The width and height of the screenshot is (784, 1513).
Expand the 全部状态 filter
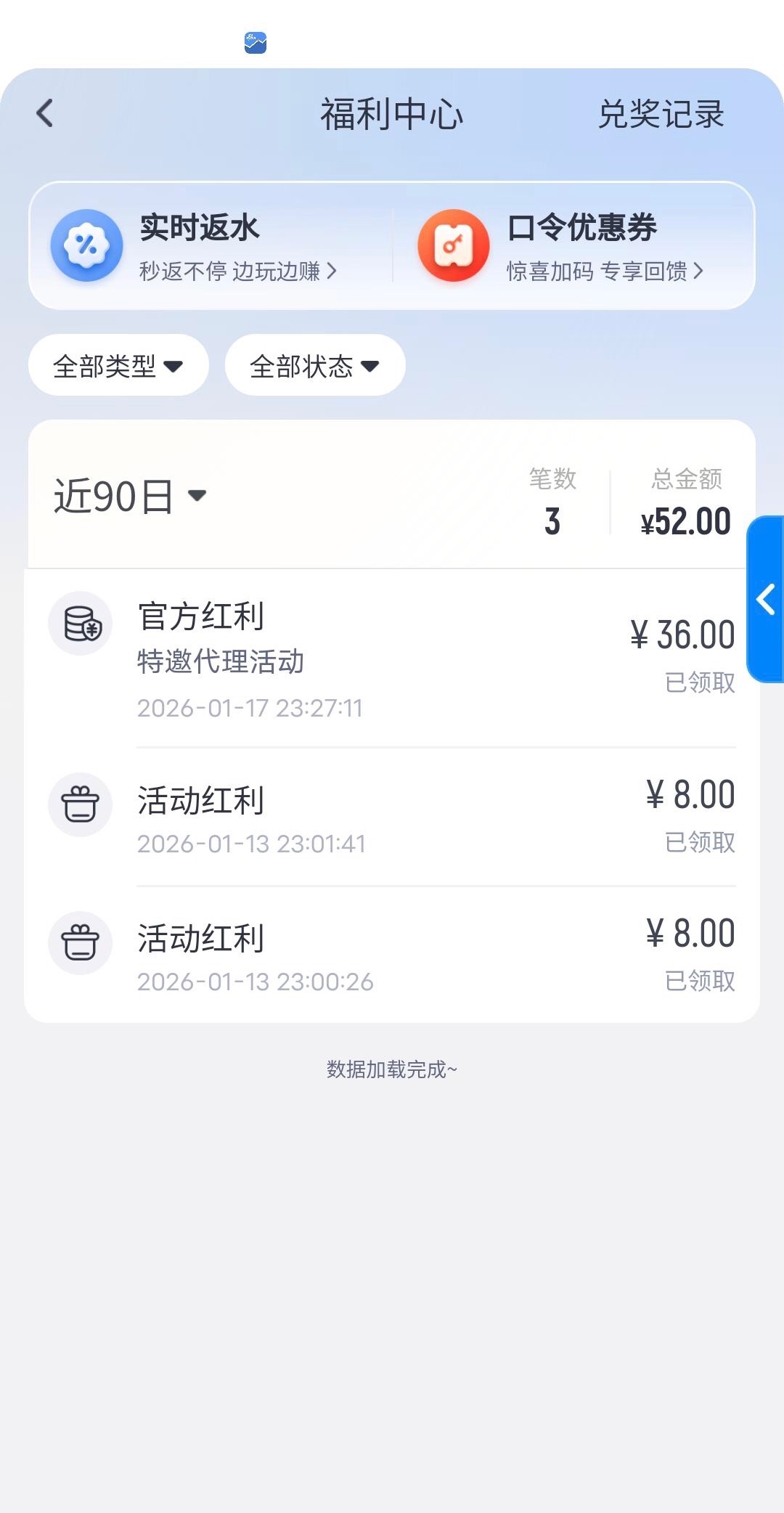coord(315,365)
